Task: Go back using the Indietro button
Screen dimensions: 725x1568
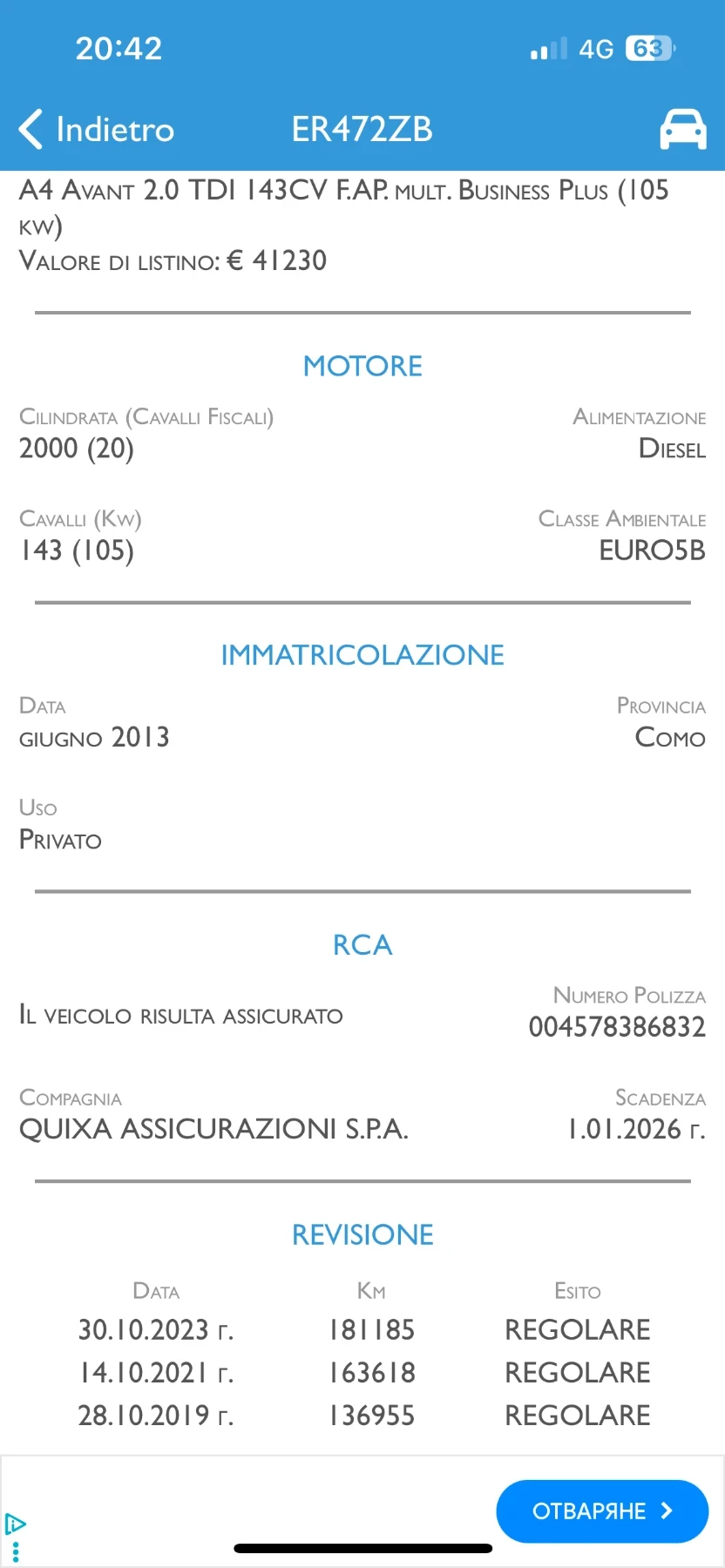Action: coord(97,130)
